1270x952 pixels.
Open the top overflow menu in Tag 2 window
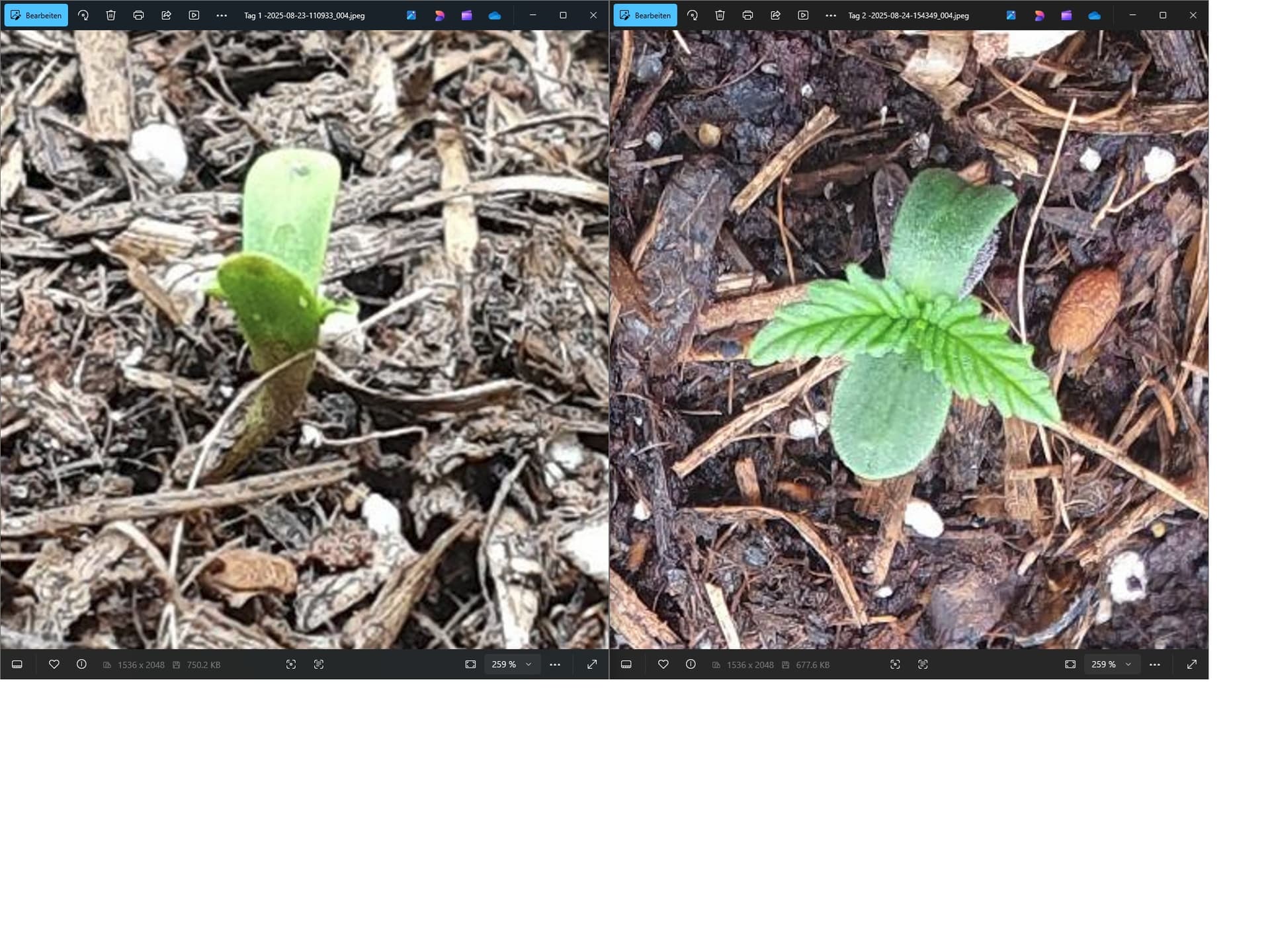(831, 15)
